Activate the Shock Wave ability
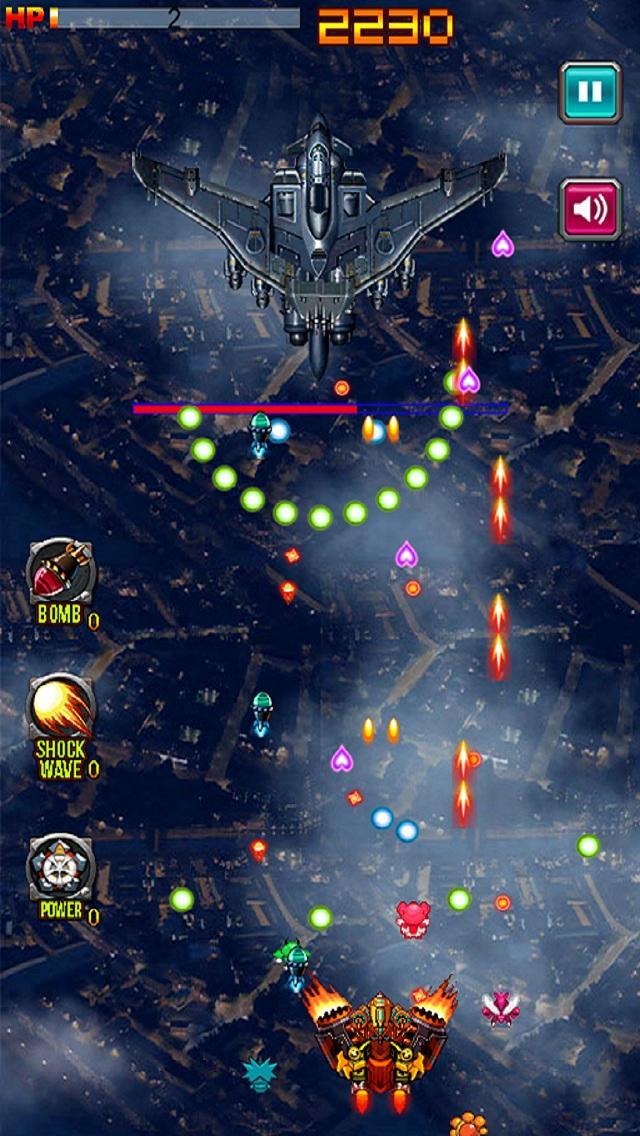This screenshot has height=1136, width=640. pos(61,710)
